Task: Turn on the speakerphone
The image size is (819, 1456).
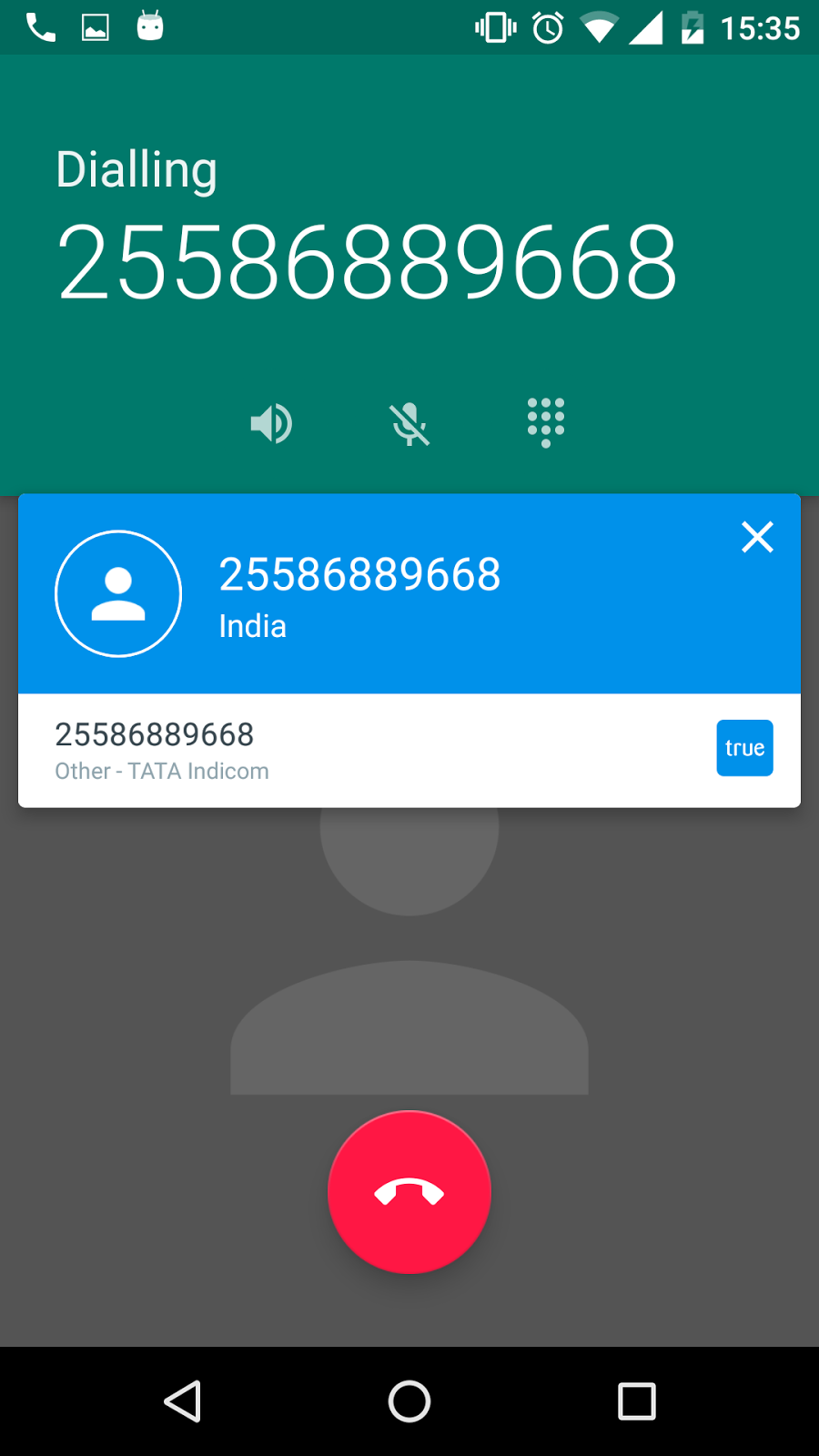Action: (x=271, y=423)
